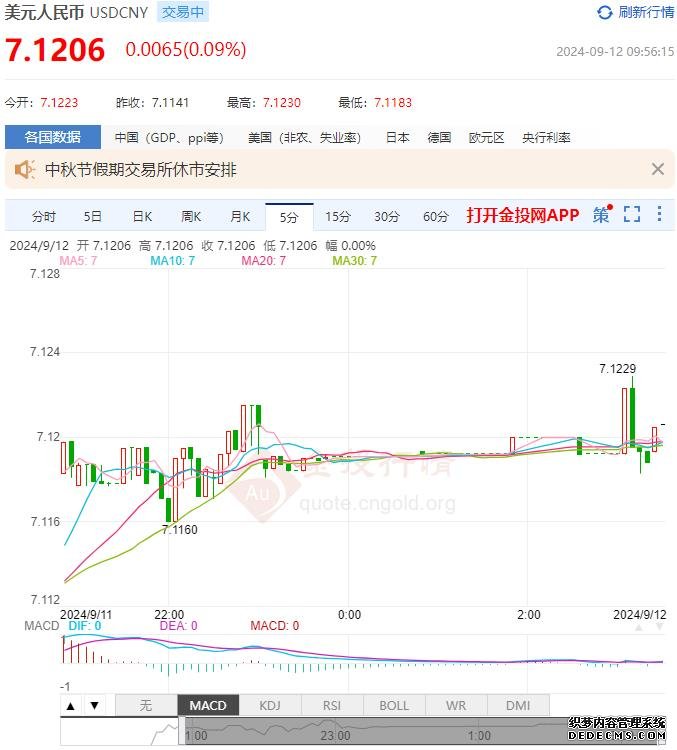Open the chart's more options menu

[x=659, y=214]
